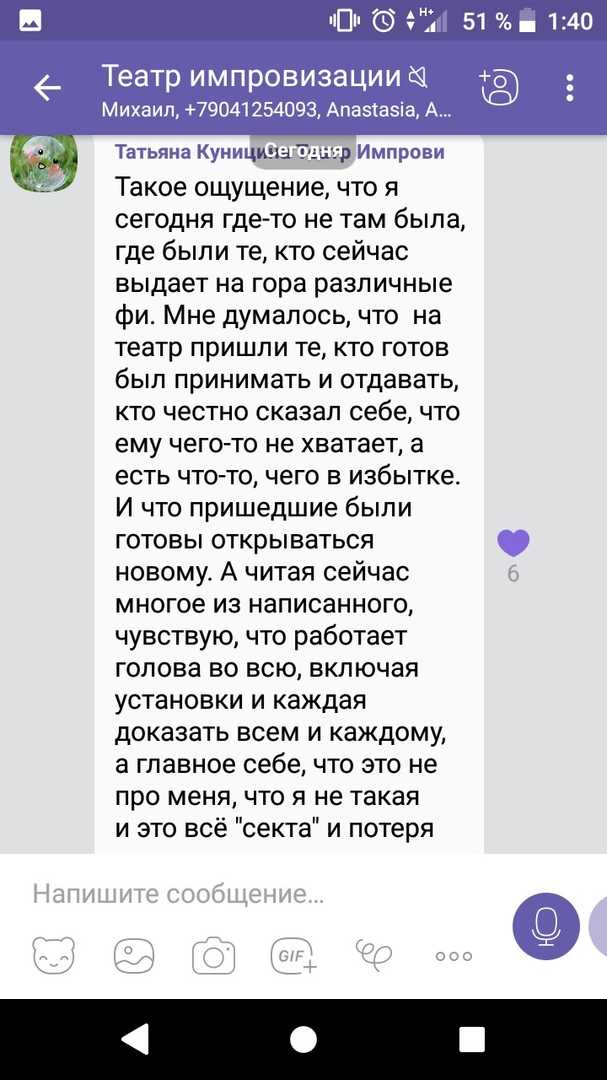This screenshot has width=607, height=1080.
Task: Open the GIF picker
Action: coord(293,956)
